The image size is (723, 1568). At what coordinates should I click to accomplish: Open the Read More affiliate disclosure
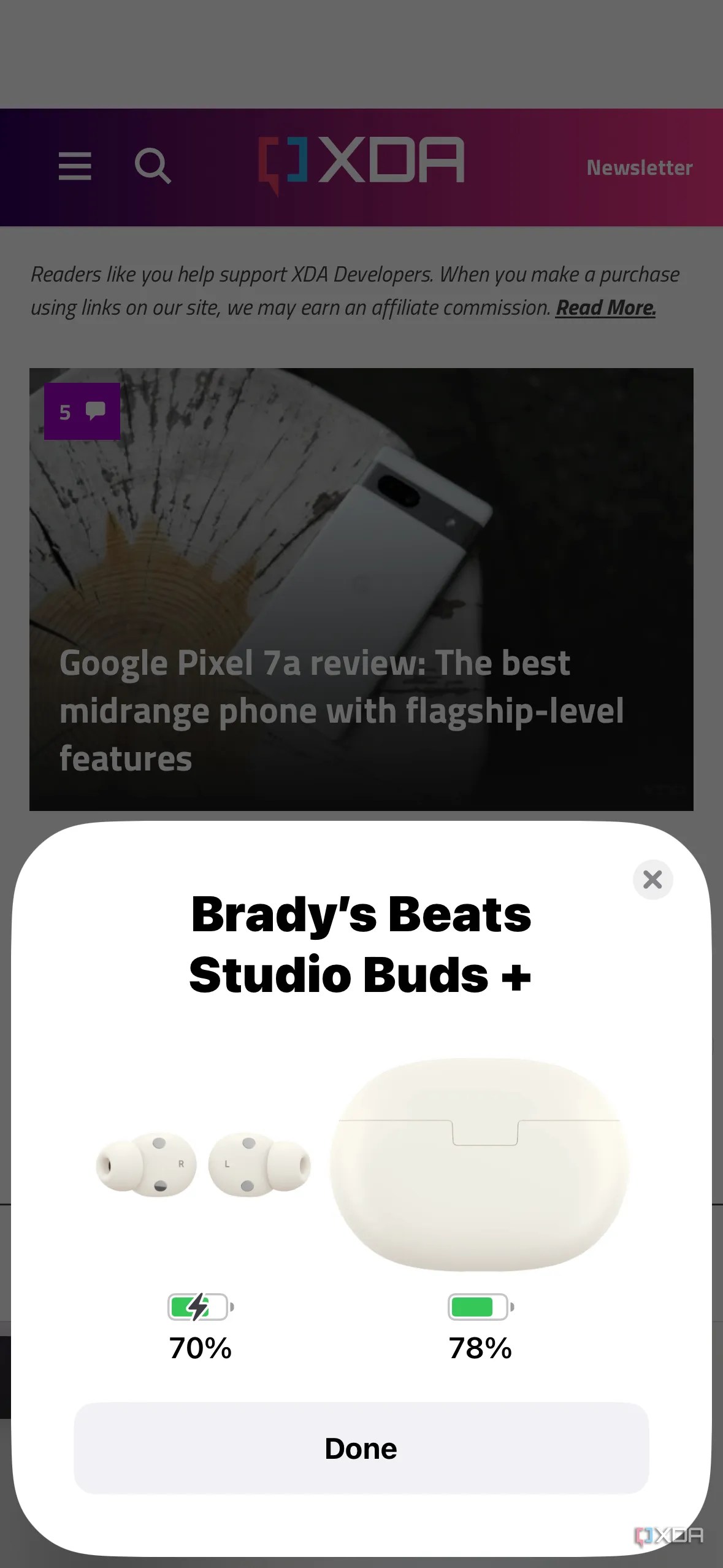[605, 307]
